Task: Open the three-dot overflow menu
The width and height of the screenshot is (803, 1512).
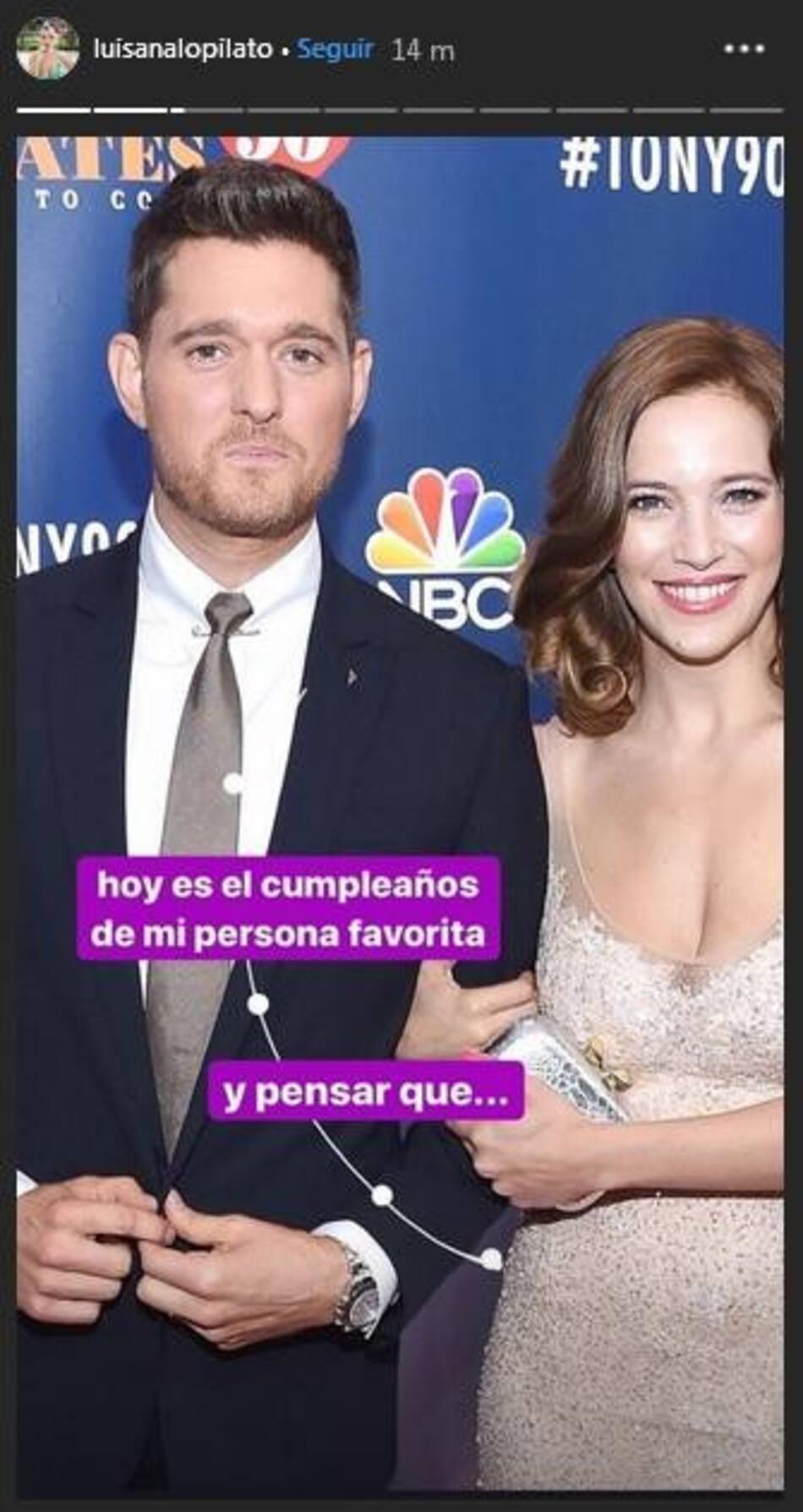Action: point(744,49)
